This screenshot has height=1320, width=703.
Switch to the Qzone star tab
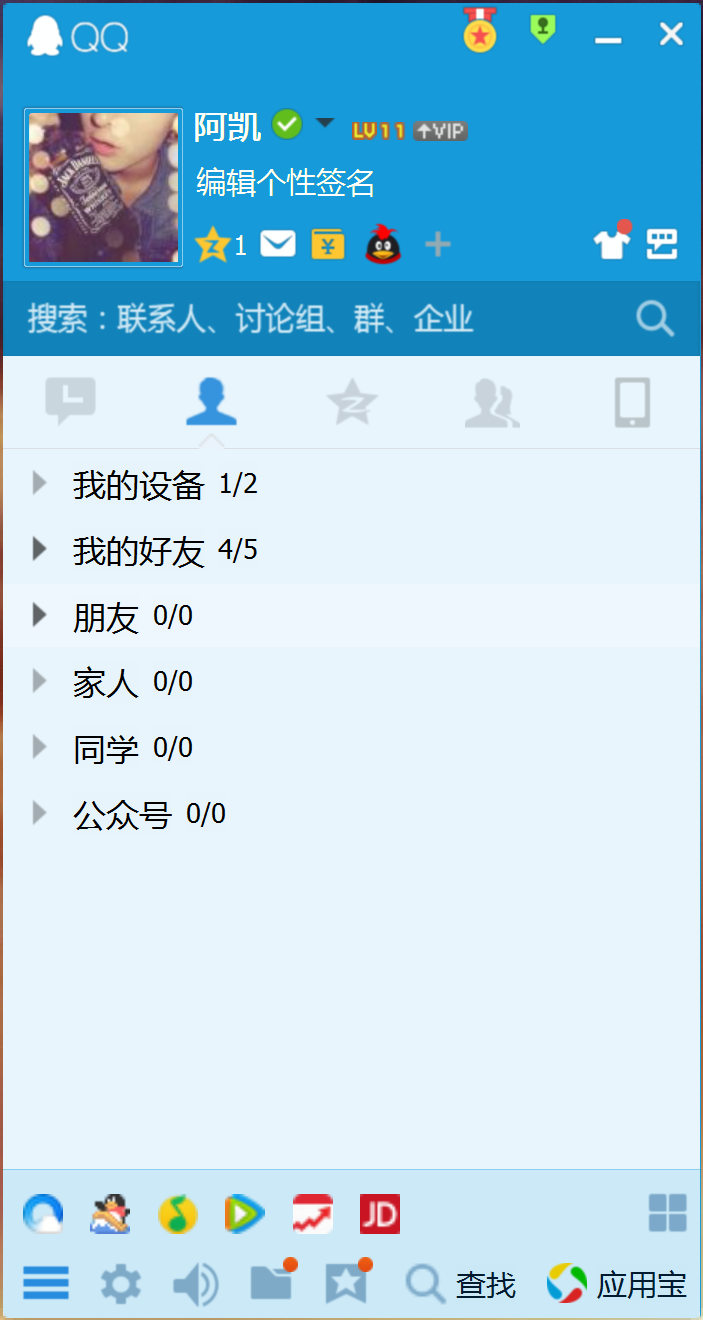pos(352,403)
